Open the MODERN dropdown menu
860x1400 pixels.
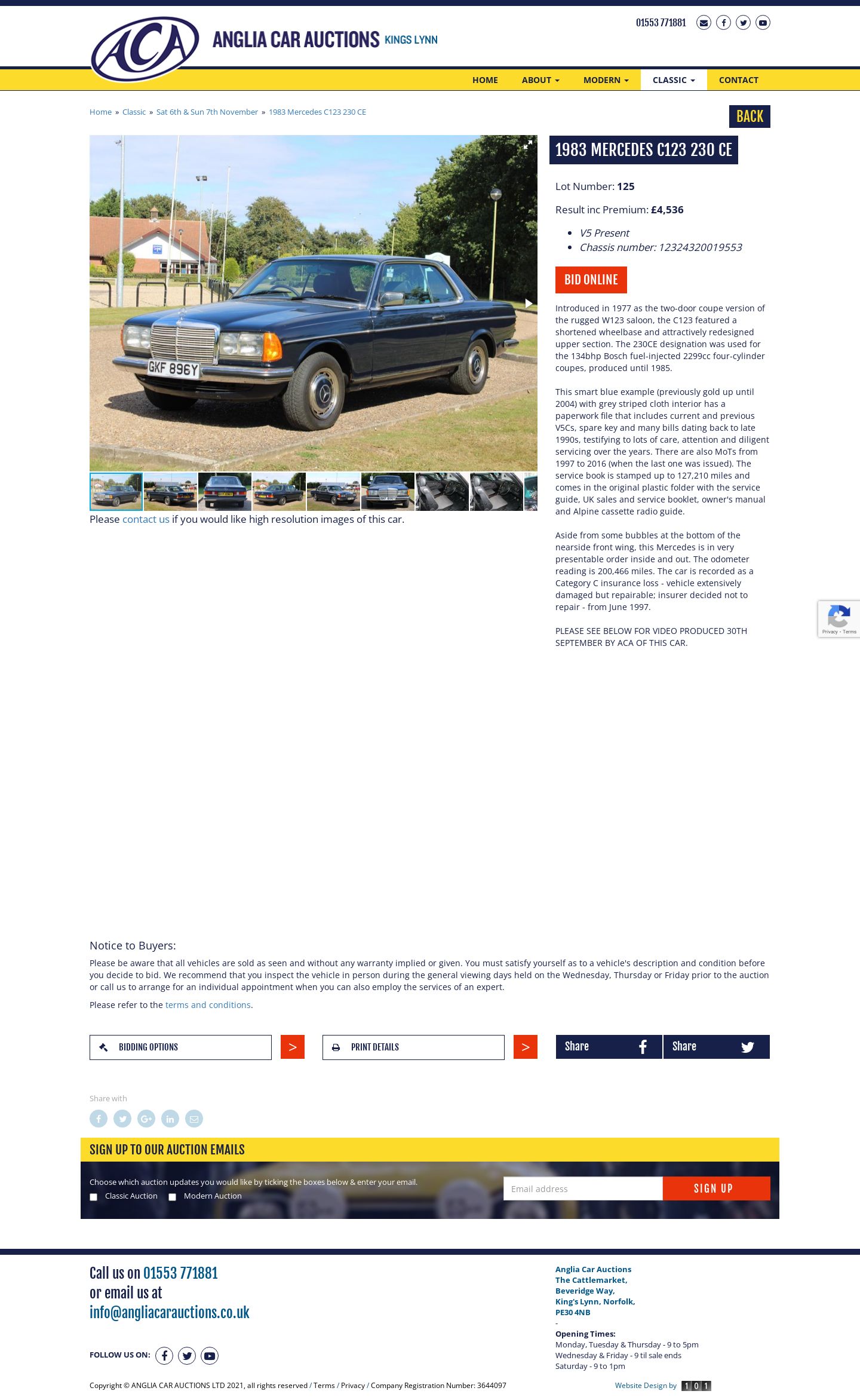click(606, 80)
